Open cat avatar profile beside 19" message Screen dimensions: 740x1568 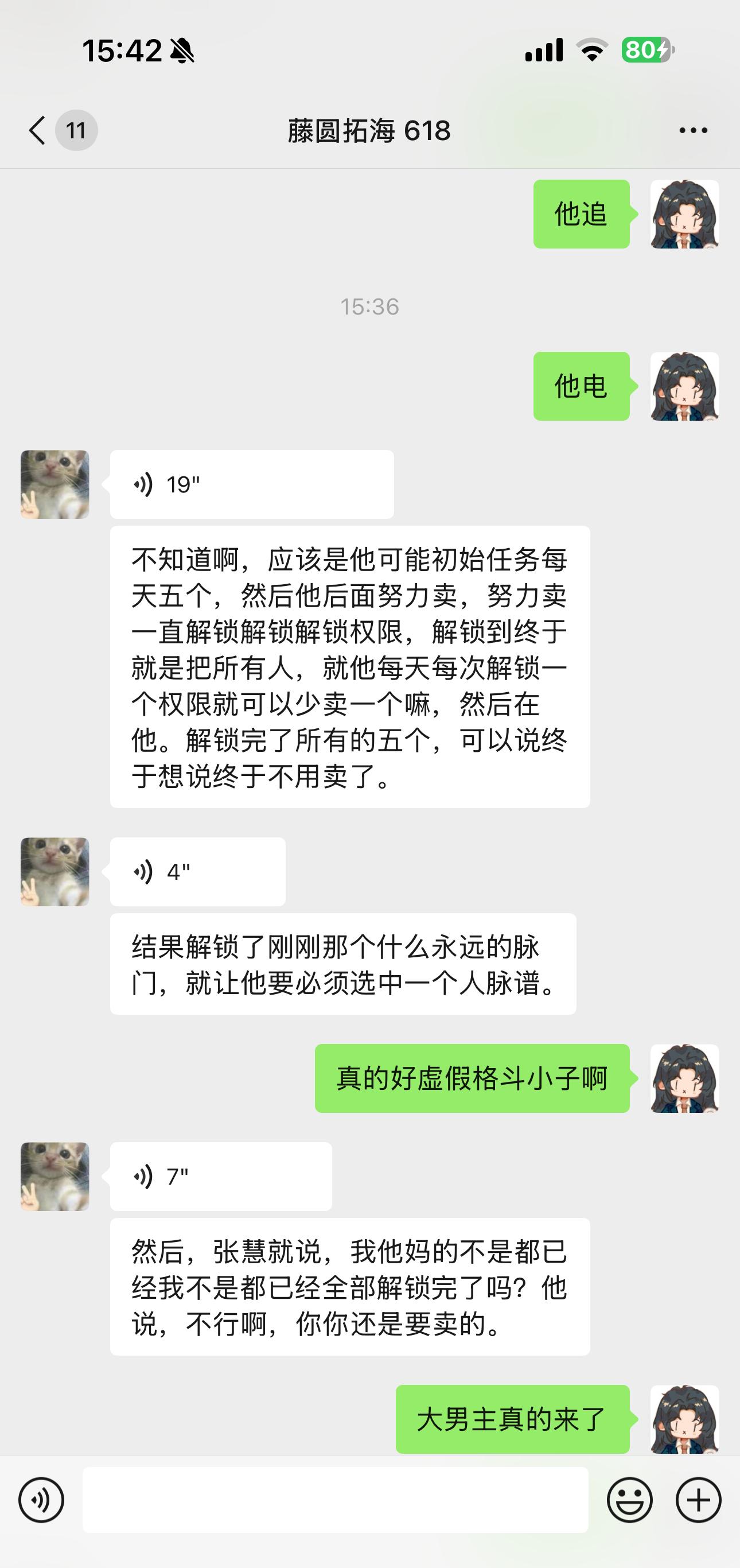(x=54, y=484)
